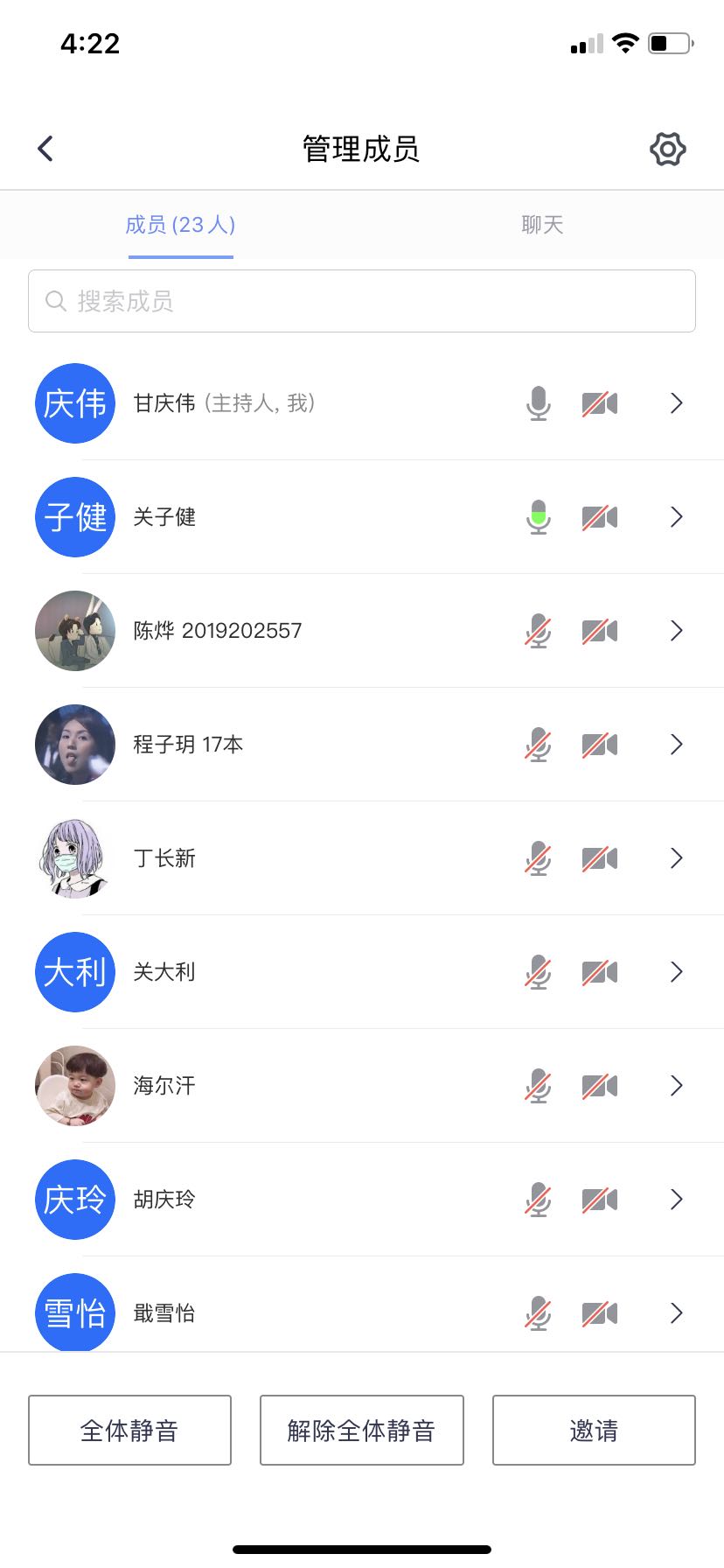Go back from 管理成员 screen
Image resolution: width=724 pixels, height=1568 pixels.
[46, 149]
